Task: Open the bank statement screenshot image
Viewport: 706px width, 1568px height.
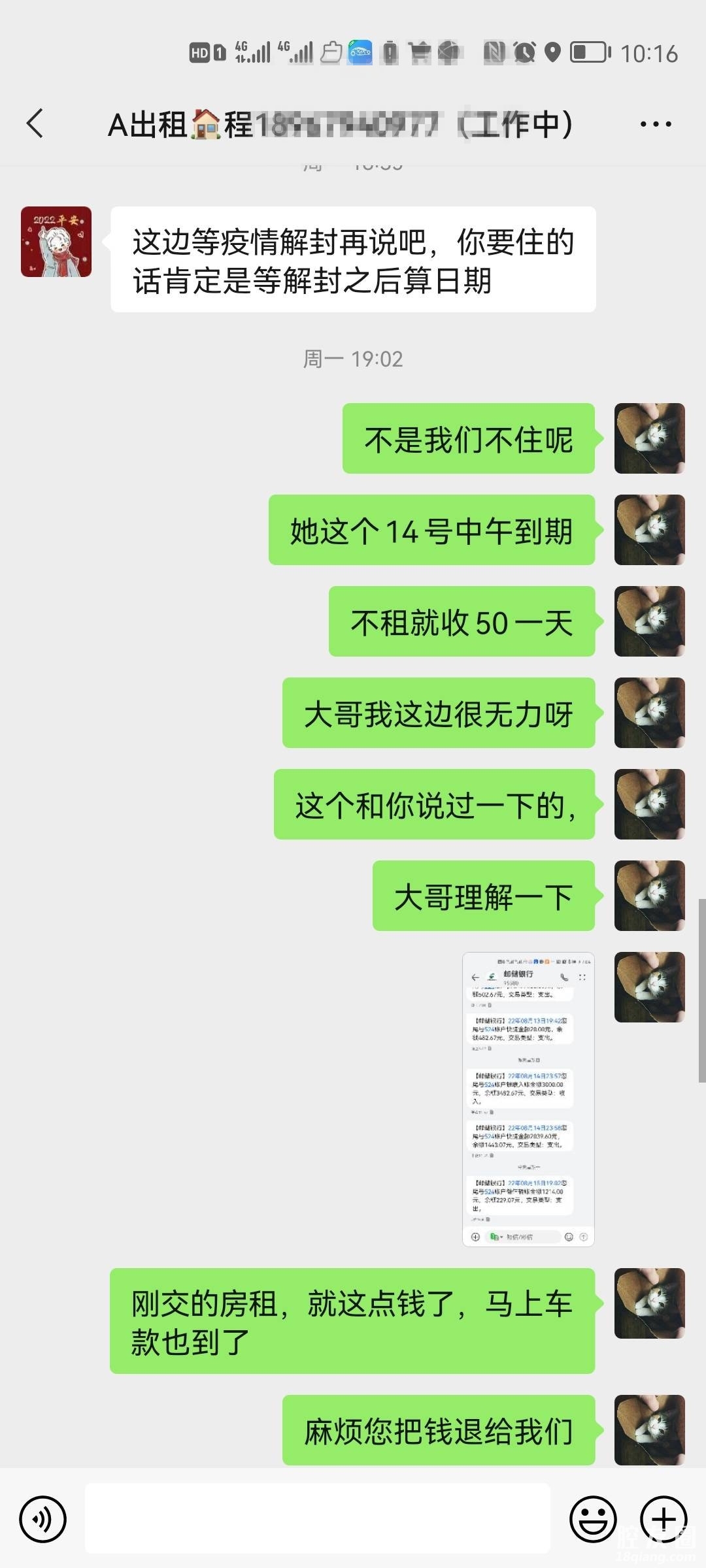Action: (x=528, y=1099)
